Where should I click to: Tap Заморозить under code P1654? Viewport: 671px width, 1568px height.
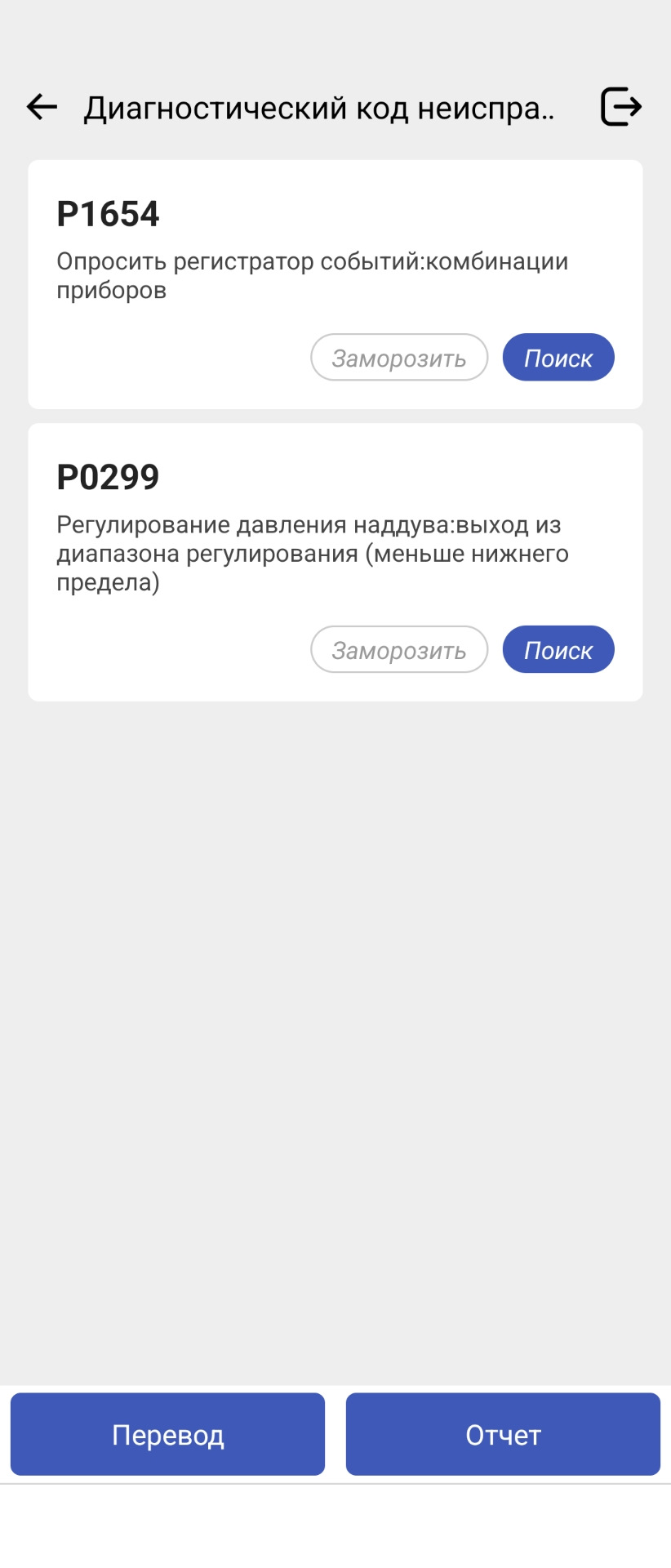point(398,357)
